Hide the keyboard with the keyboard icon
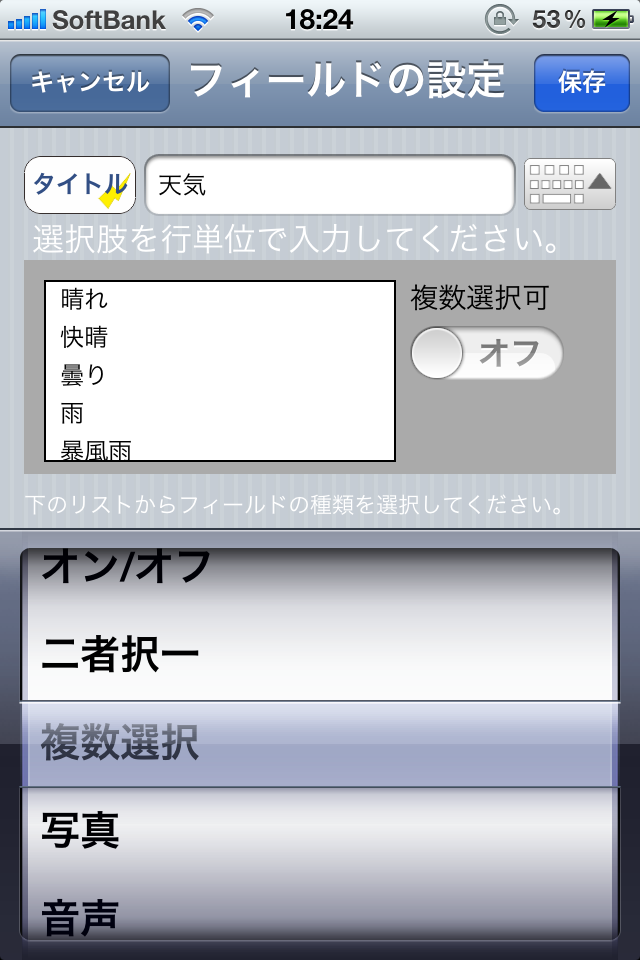This screenshot has width=640, height=960. [x=570, y=184]
